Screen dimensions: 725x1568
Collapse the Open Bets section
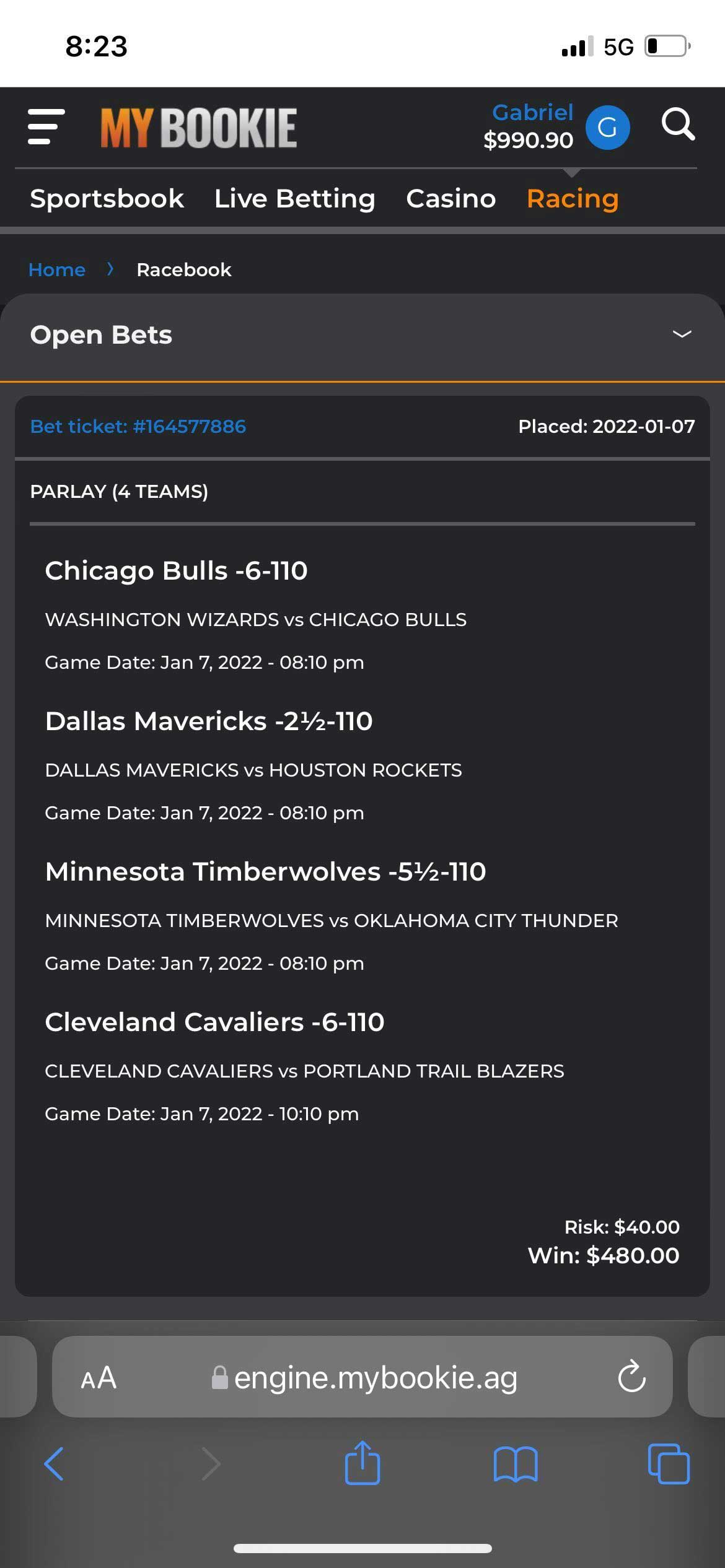coord(682,334)
